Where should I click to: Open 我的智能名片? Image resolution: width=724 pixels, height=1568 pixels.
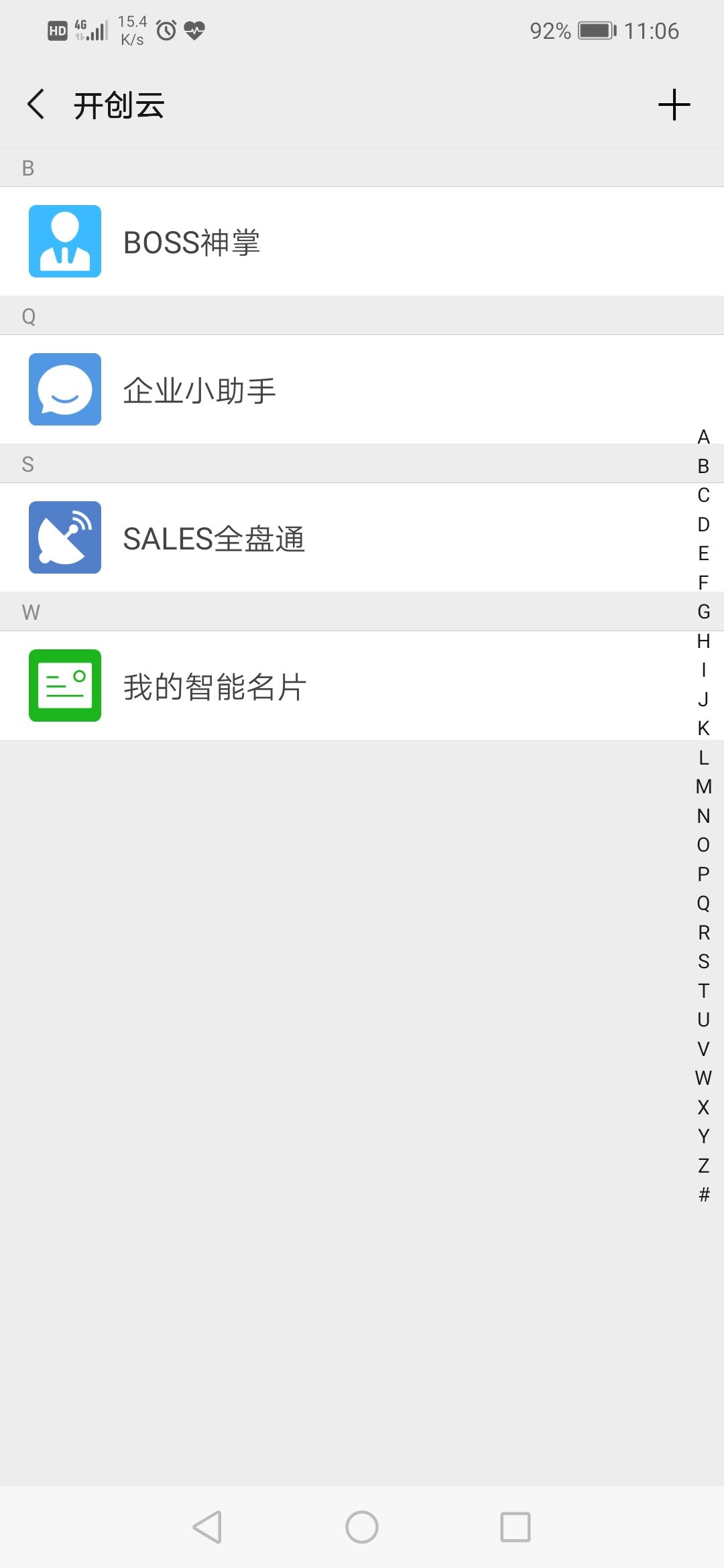tap(215, 686)
